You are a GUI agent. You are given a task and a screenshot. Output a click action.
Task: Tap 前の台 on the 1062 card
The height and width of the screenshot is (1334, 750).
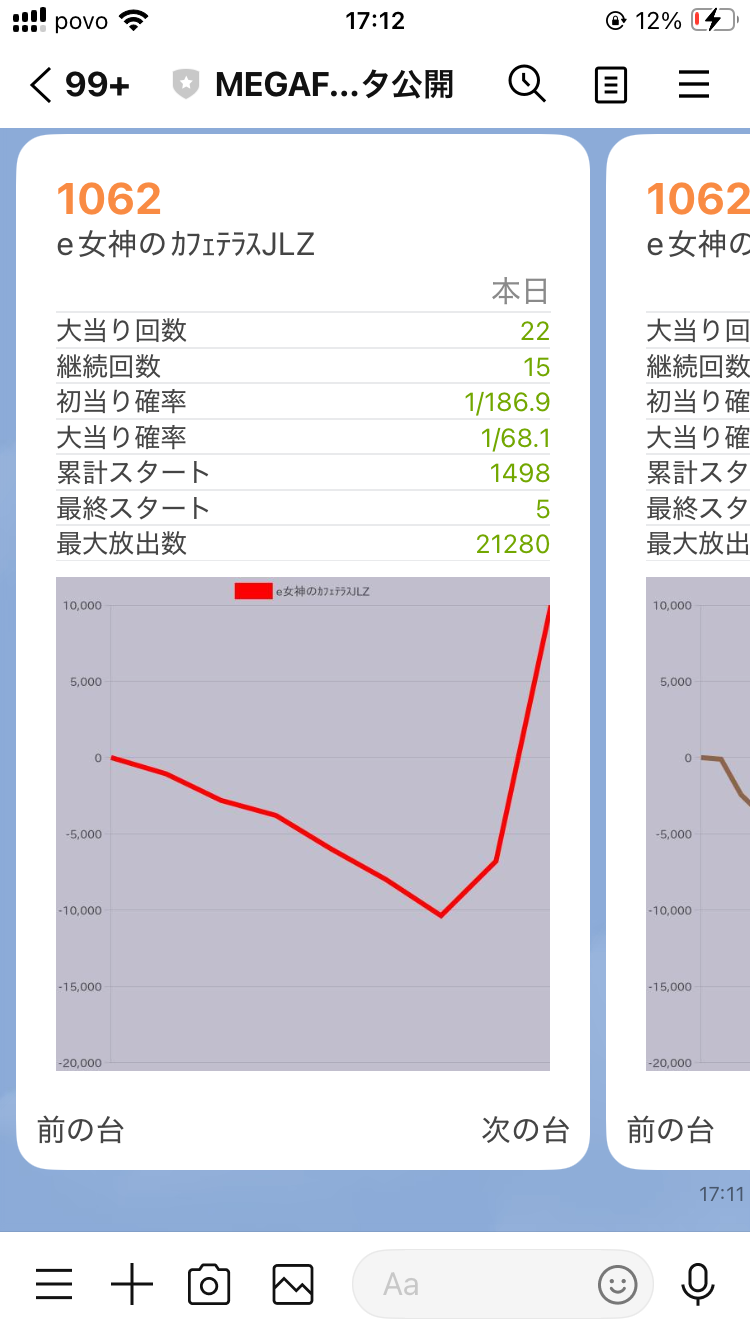coord(81,1130)
